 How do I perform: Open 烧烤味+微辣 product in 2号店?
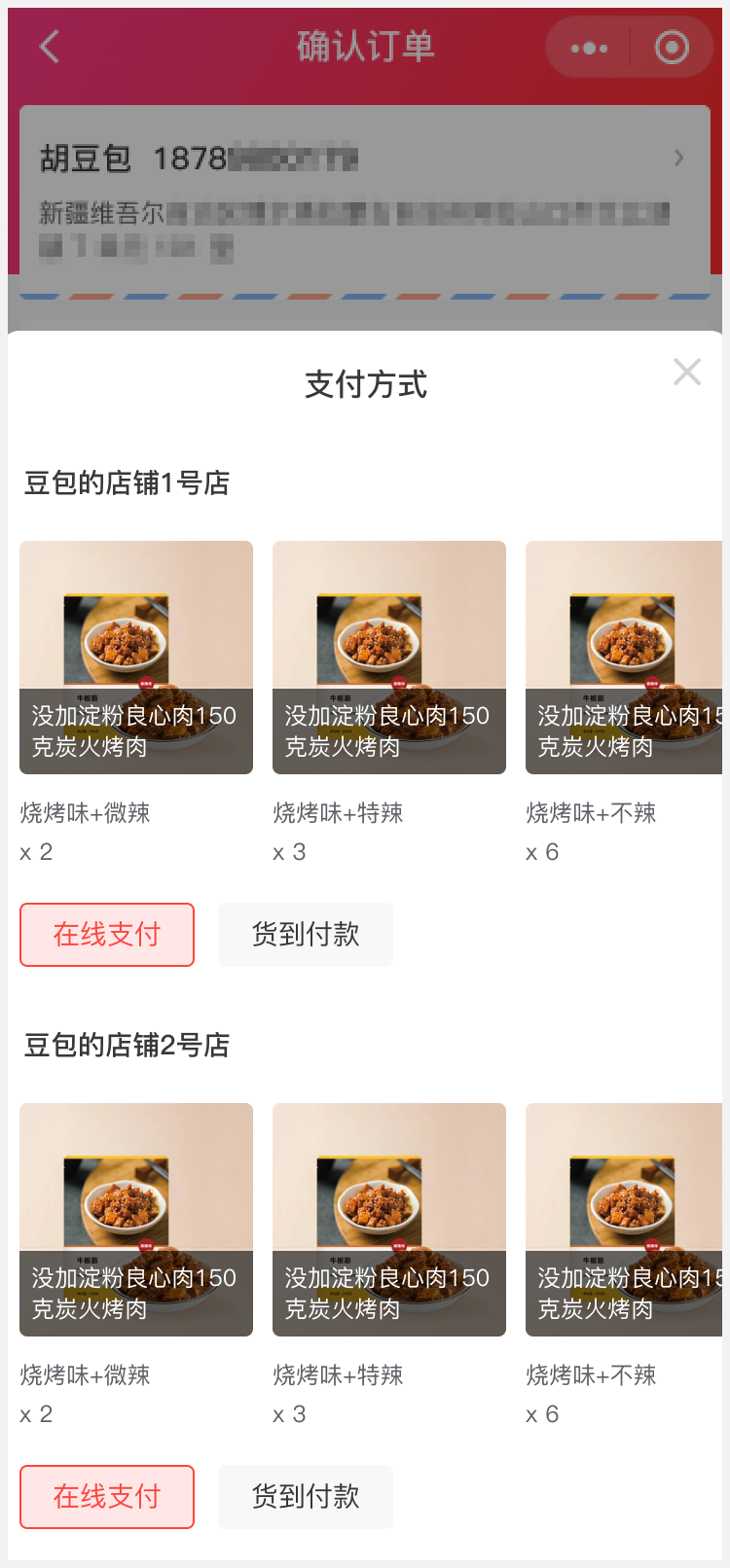coord(136,1220)
